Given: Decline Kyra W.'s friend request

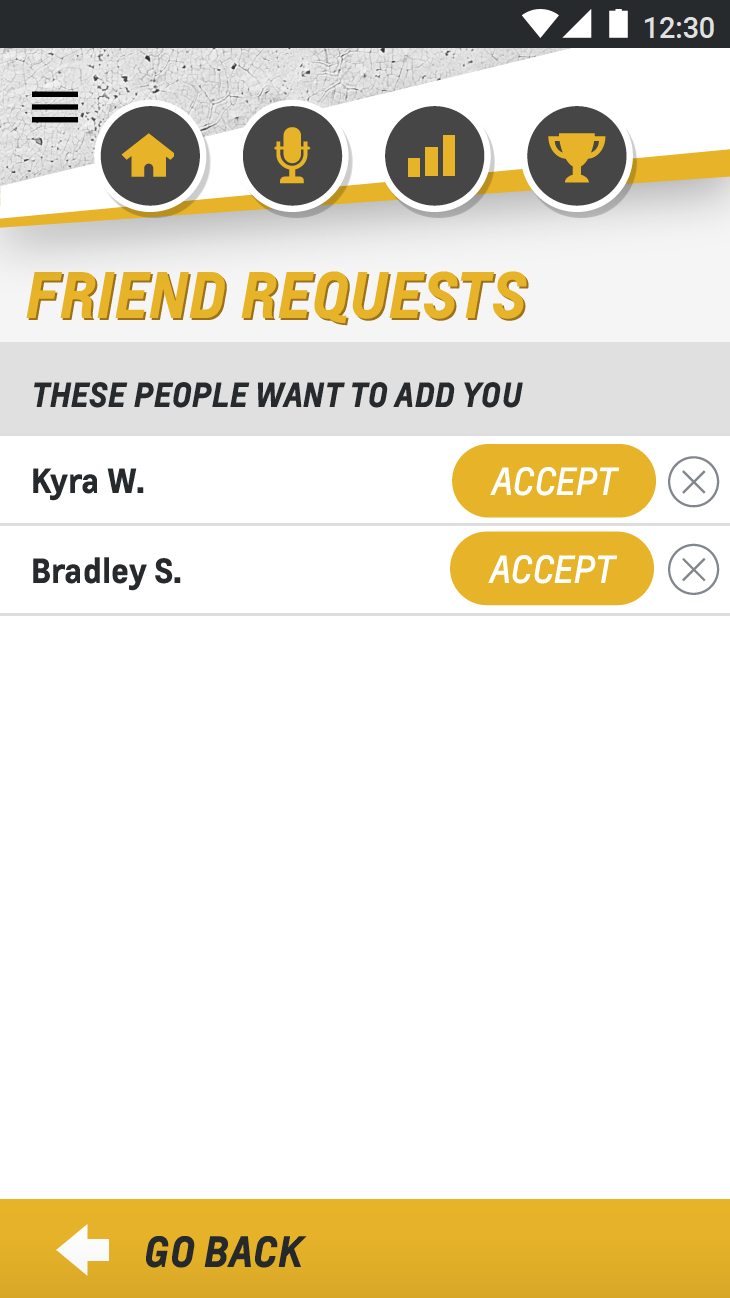Looking at the screenshot, I should point(693,482).
